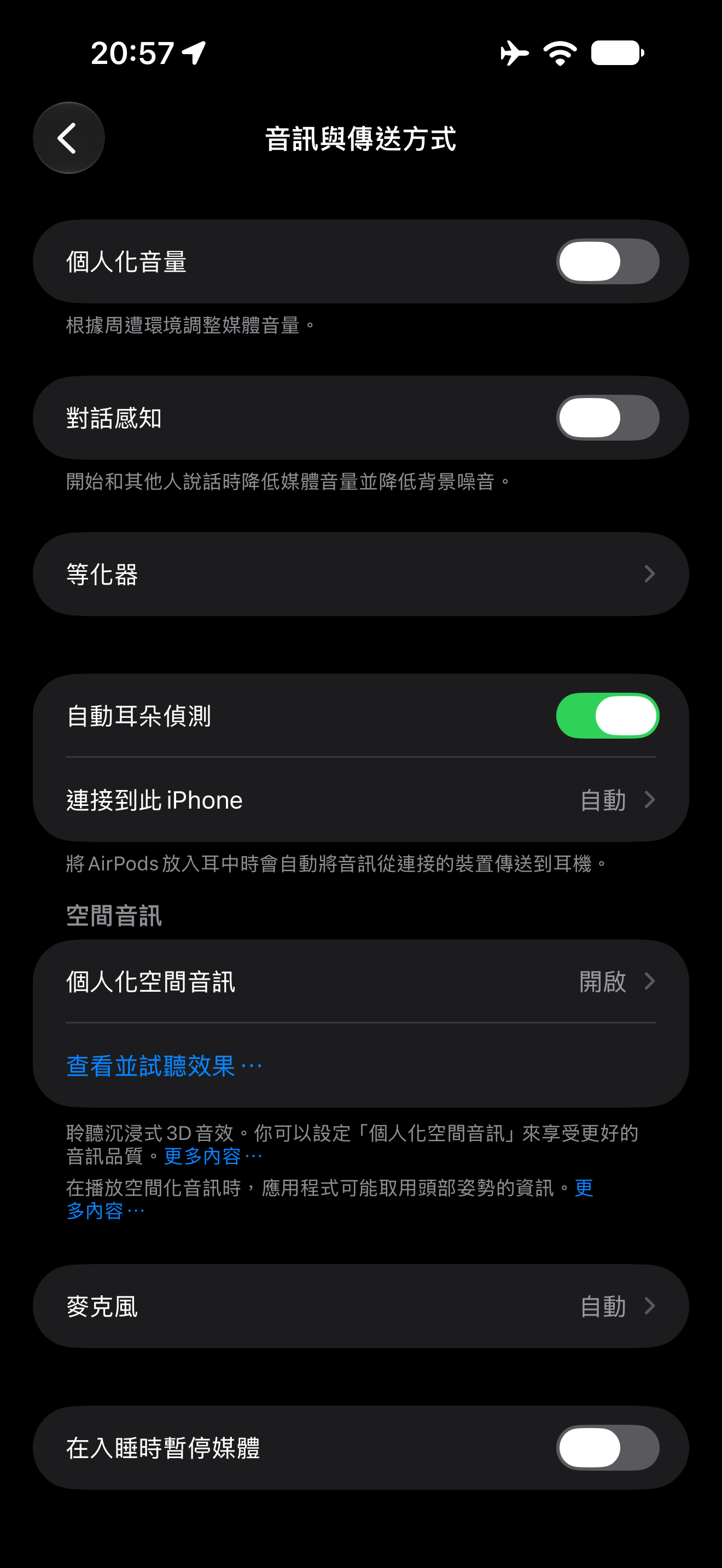Open 個人化空間音訊 settings
722x1568 pixels.
pyautogui.click(x=361, y=981)
